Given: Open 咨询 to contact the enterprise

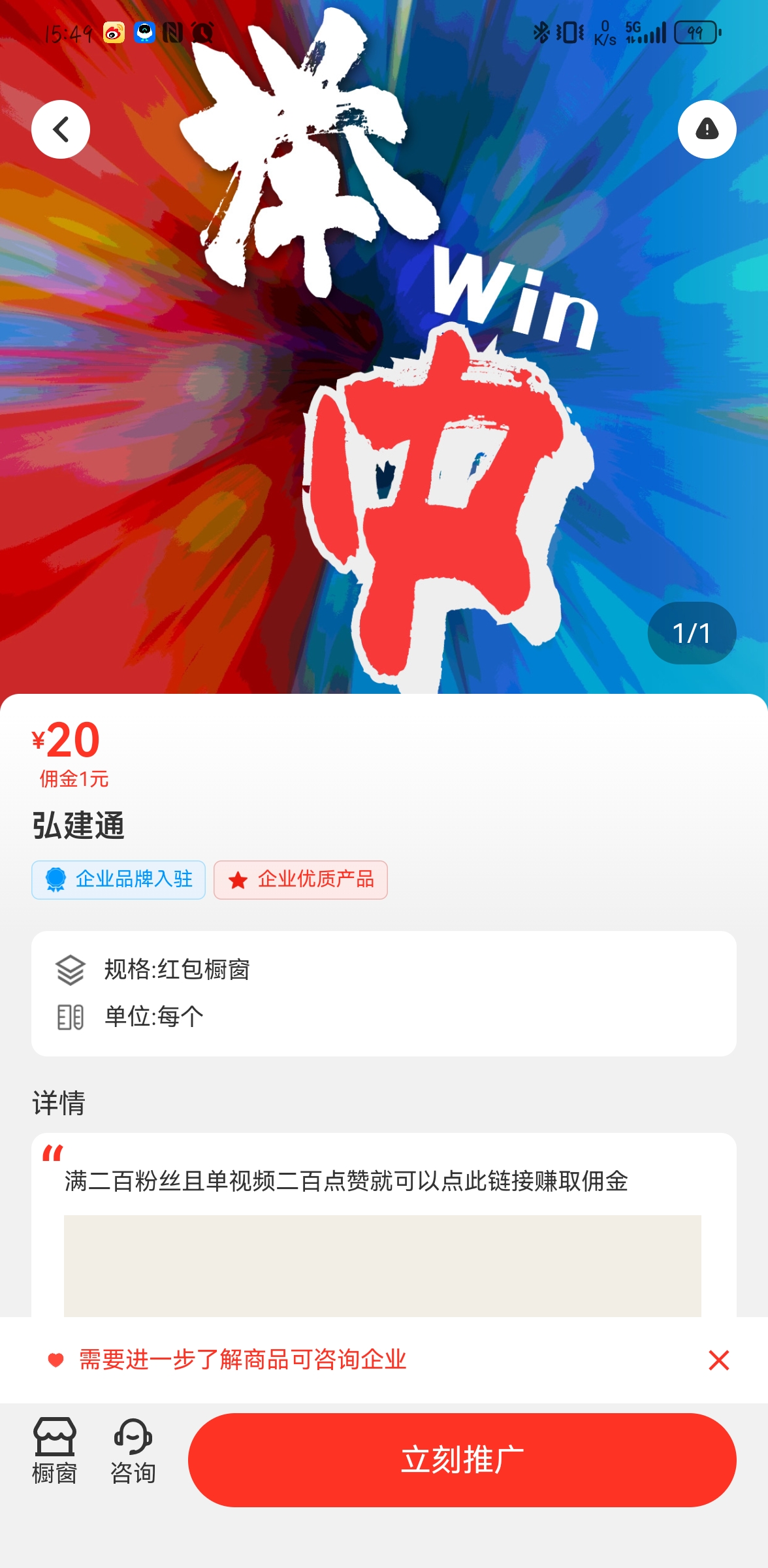Looking at the screenshot, I should point(133,1450).
